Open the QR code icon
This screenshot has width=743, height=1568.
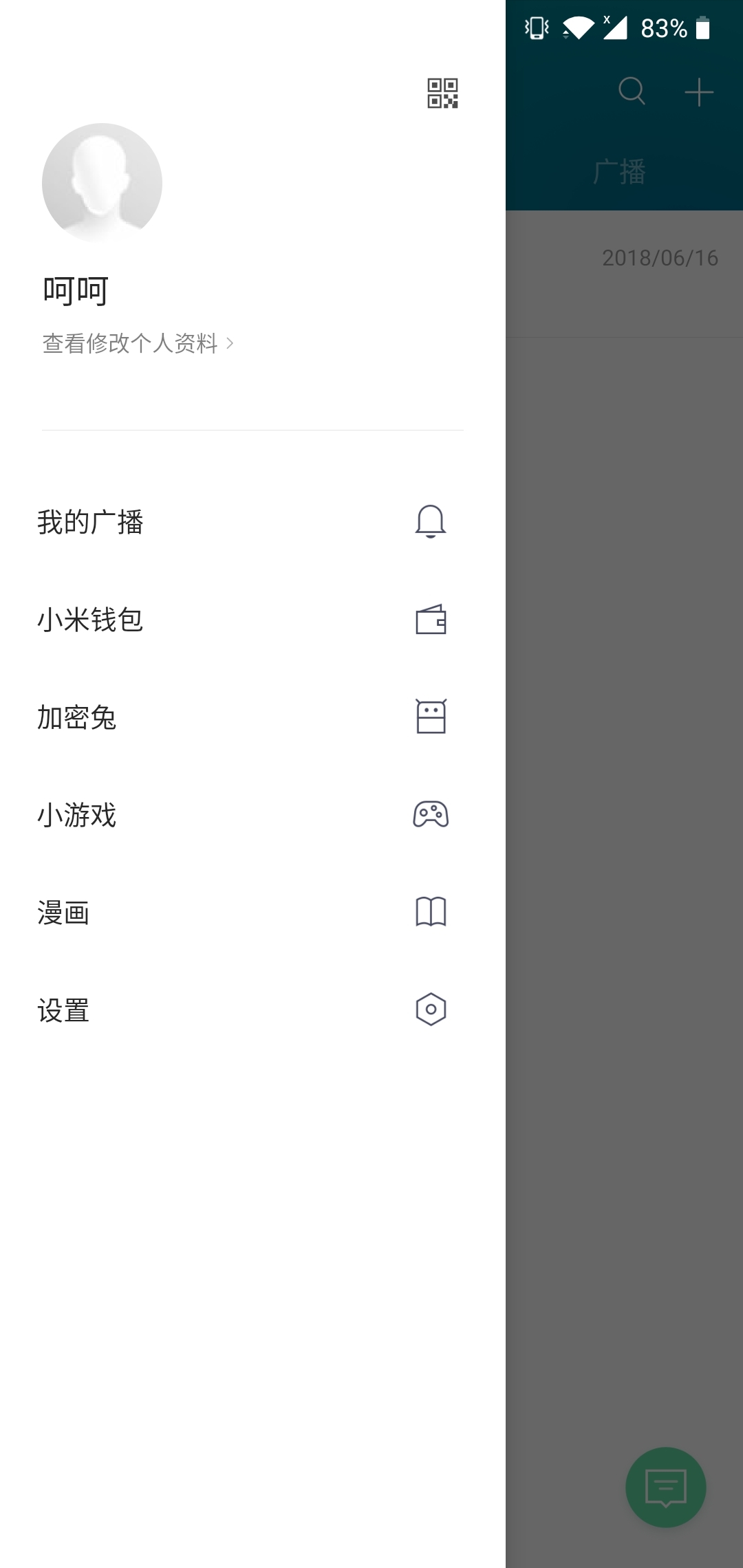pos(442,93)
